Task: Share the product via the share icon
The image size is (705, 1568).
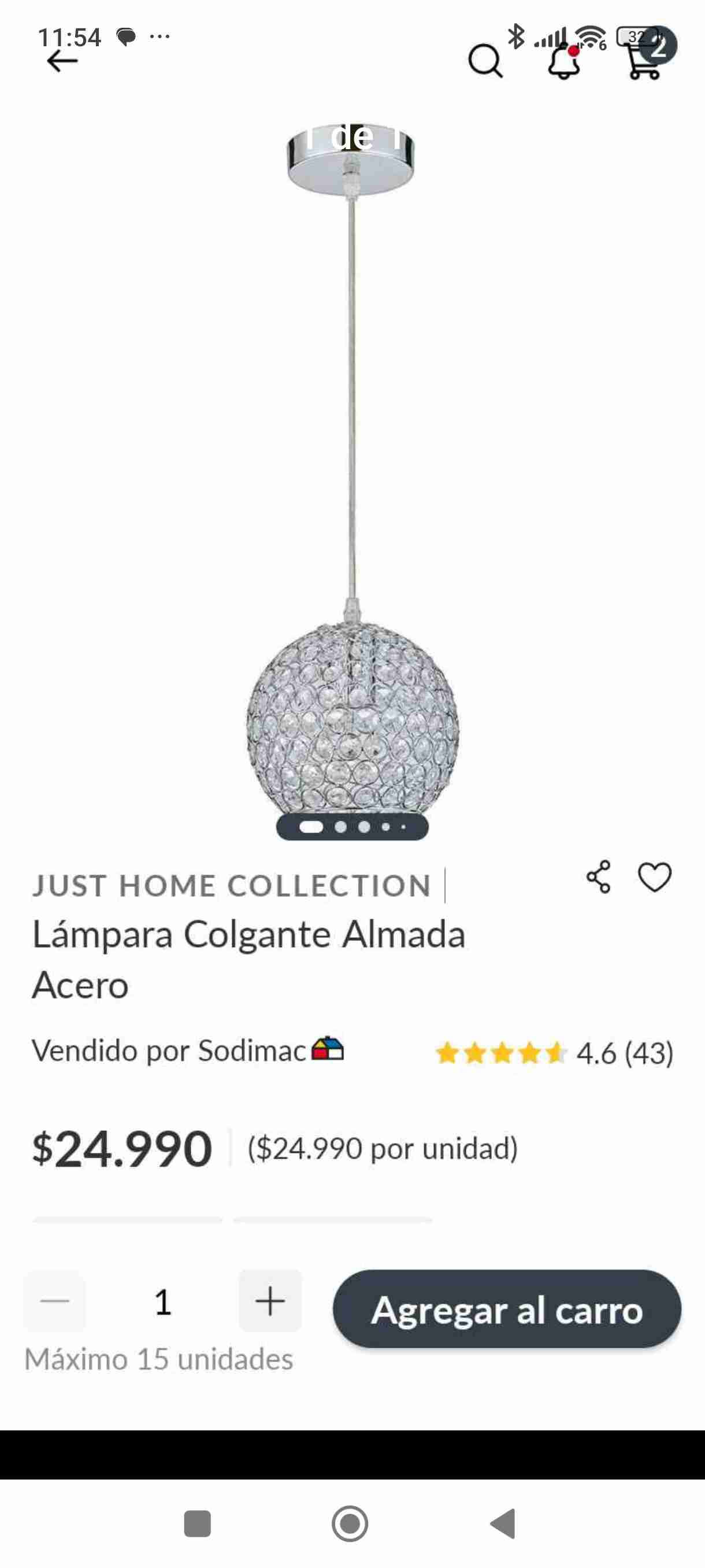Action: point(600,877)
